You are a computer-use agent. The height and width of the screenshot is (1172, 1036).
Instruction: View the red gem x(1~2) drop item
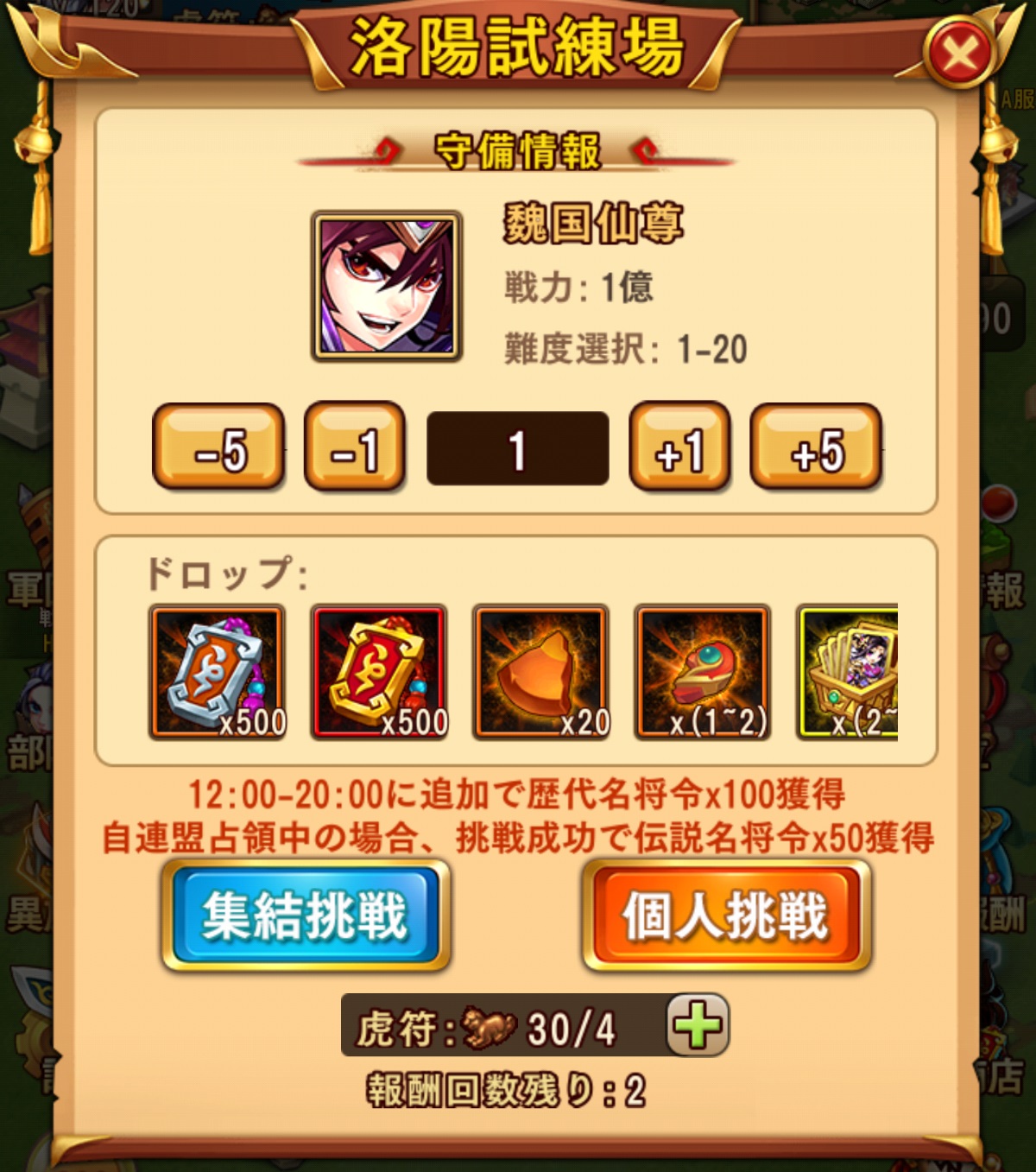(703, 672)
